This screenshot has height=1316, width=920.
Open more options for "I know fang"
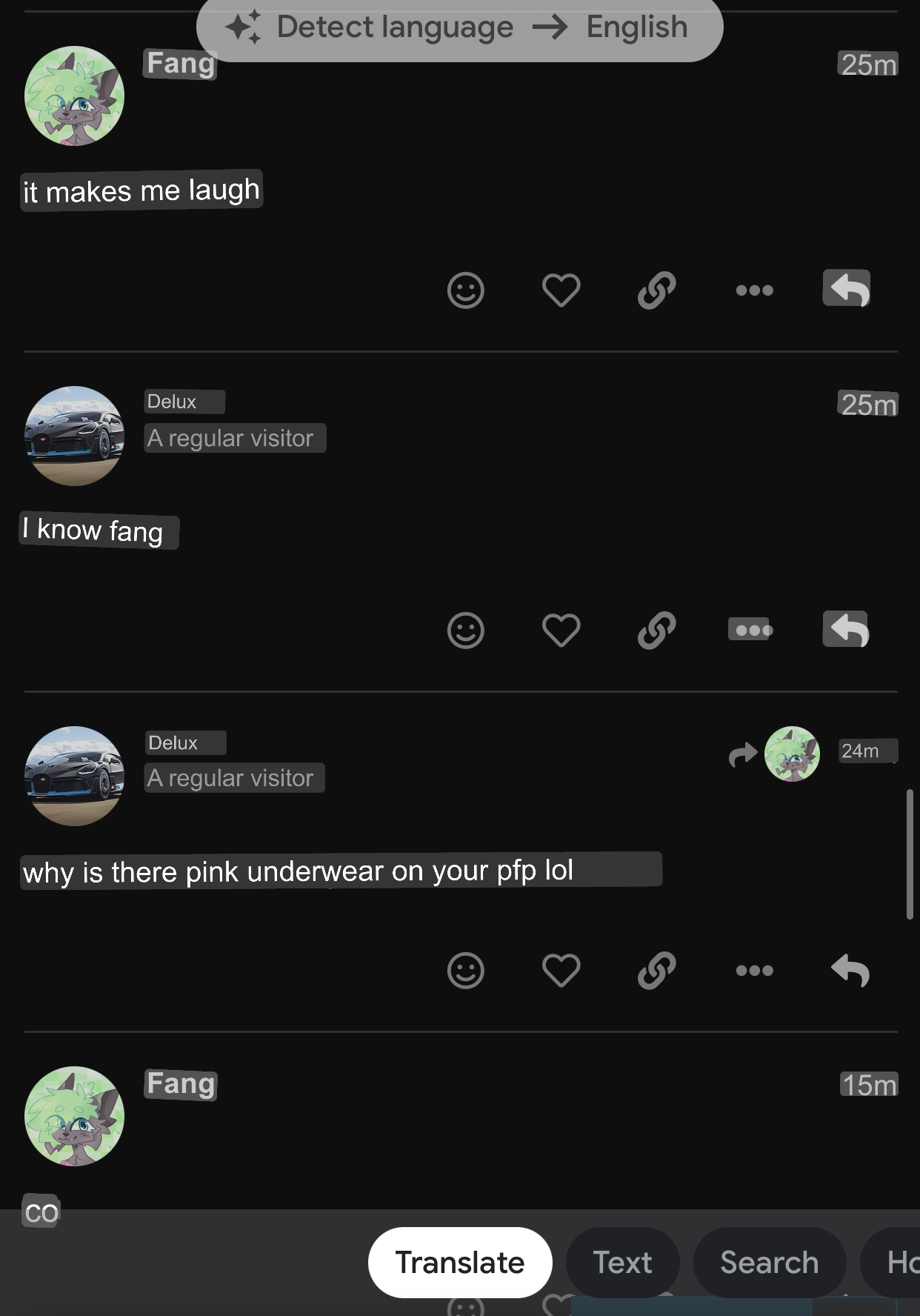click(752, 630)
